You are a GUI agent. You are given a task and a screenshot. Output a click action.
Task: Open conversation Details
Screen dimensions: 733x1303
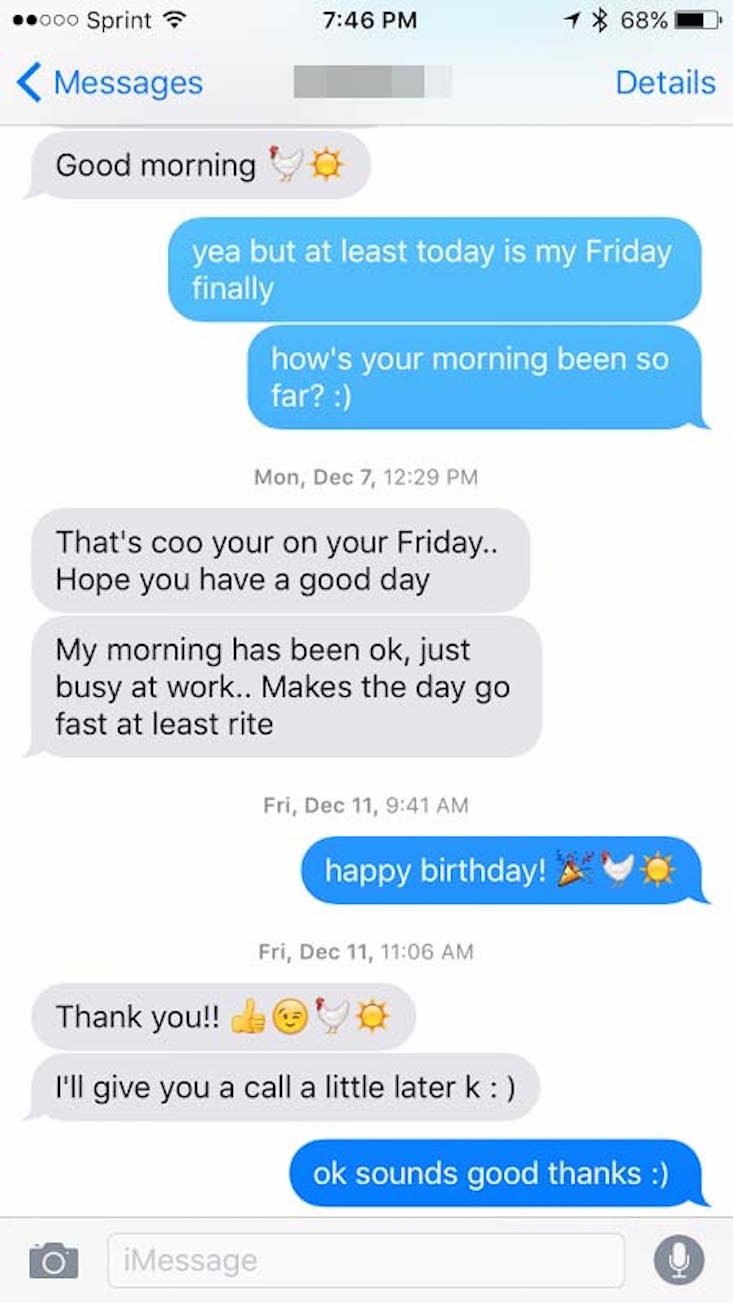tap(665, 83)
